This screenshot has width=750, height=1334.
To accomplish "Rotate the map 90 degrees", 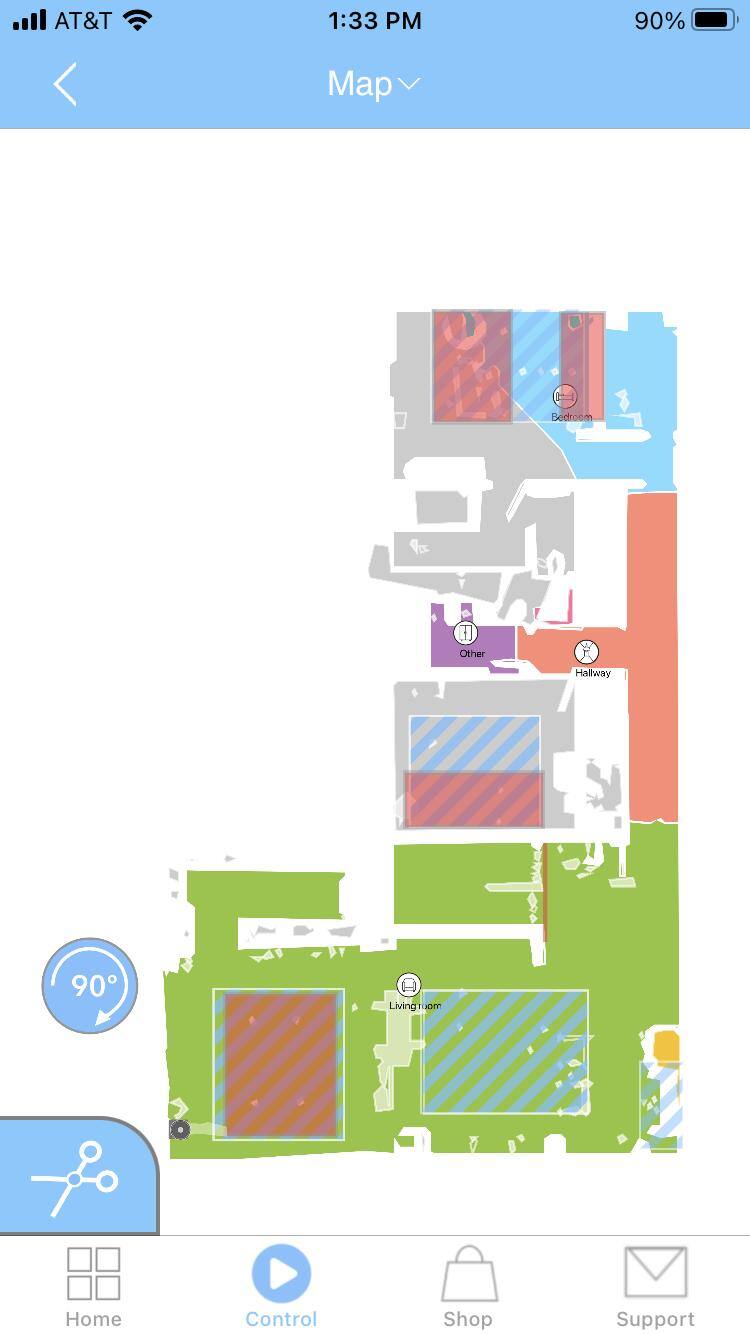I will [x=90, y=985].
